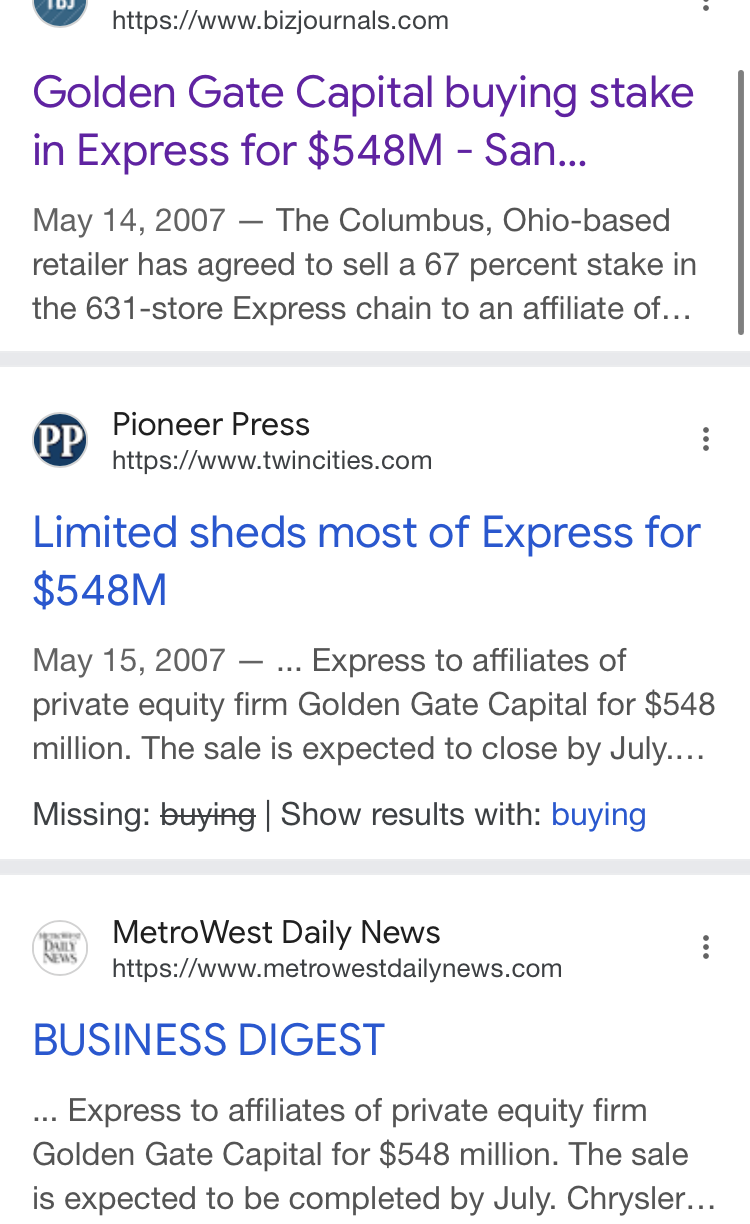Open the Limited sheds most of Express result
Viewport: 750px width, 1224px height.
tap(367, 561)
